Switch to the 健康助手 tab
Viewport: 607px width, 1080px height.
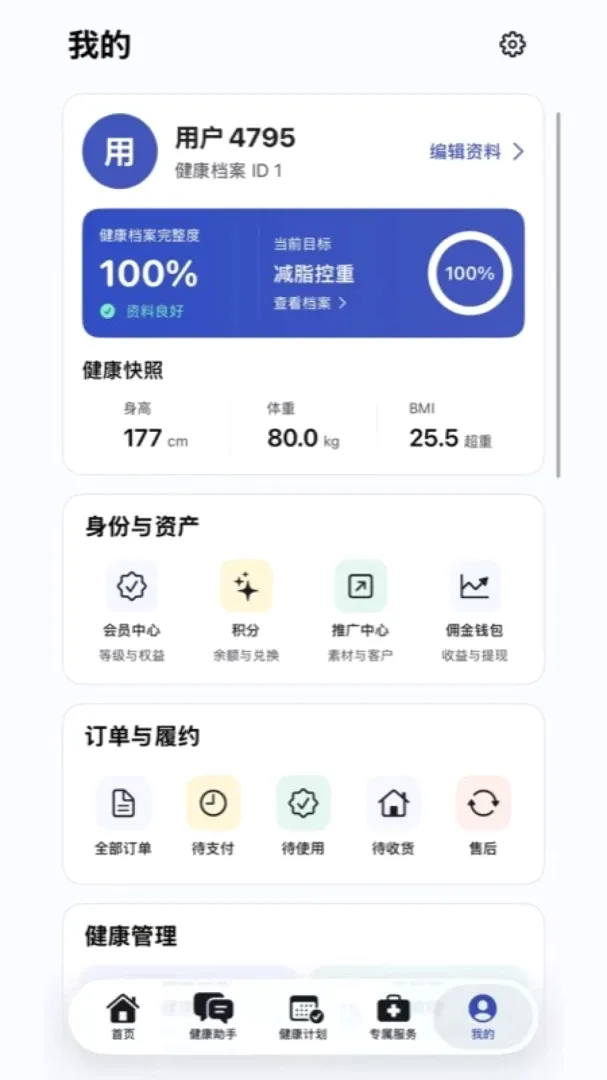coord(213,1017)
